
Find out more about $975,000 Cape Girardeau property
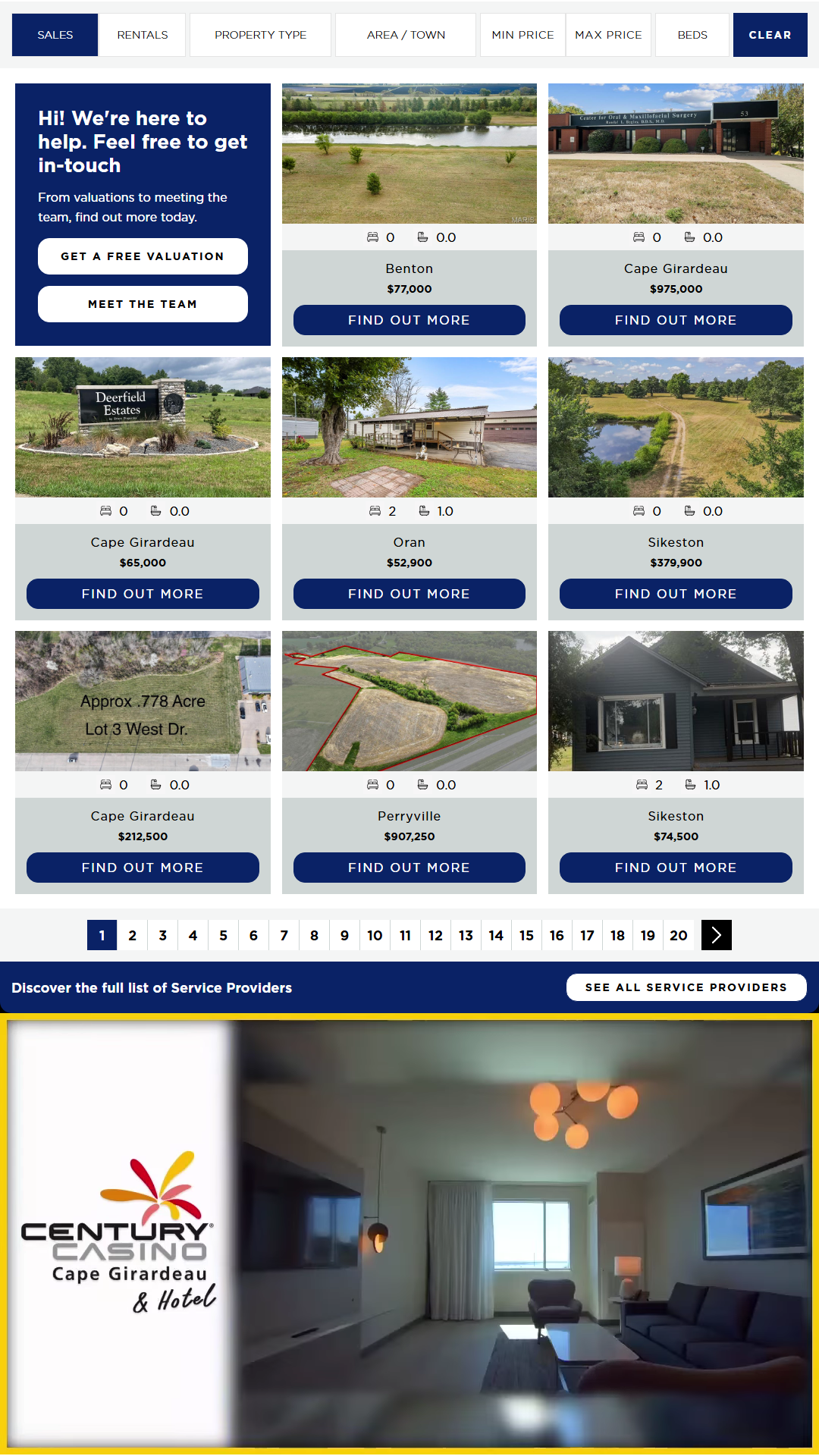(676, 320)
